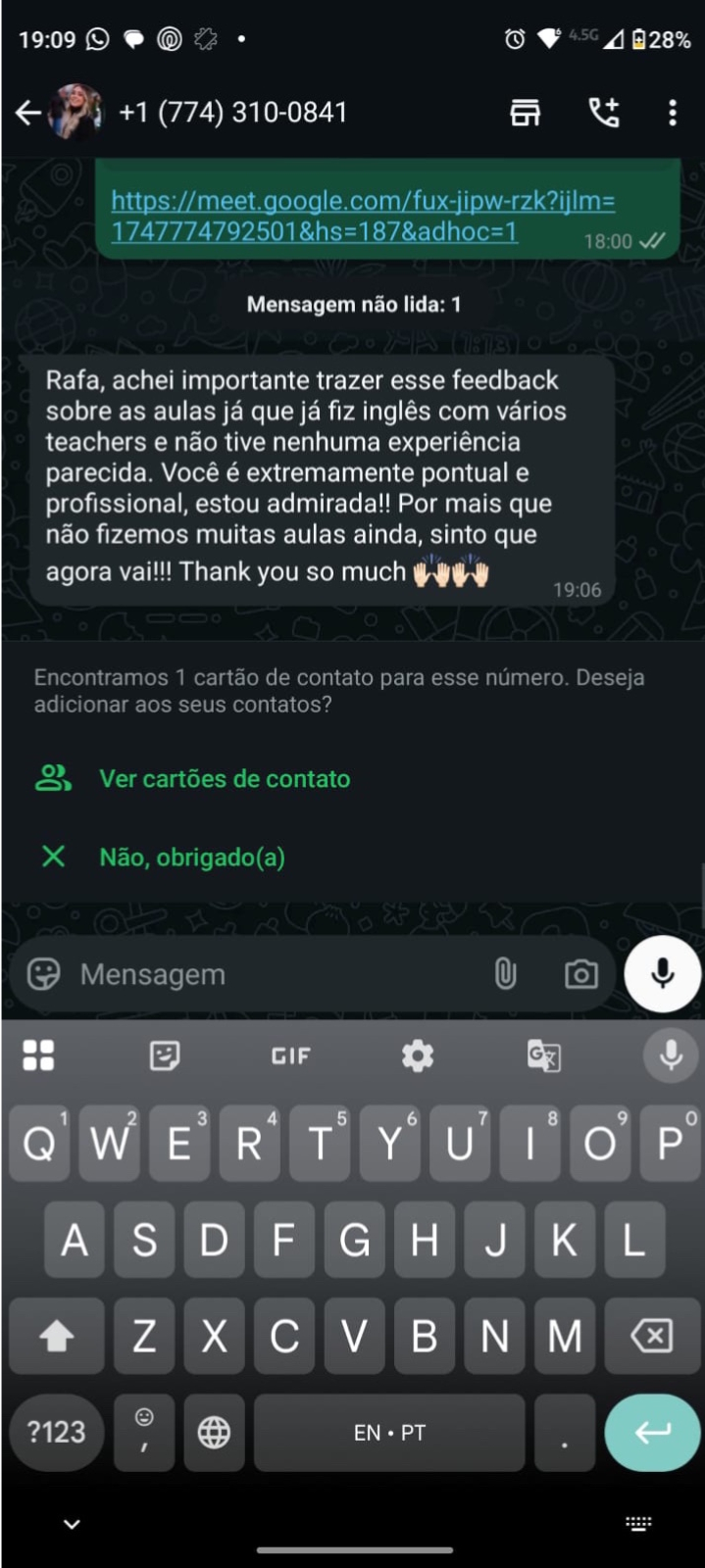Record a voice message

(663, 973)
